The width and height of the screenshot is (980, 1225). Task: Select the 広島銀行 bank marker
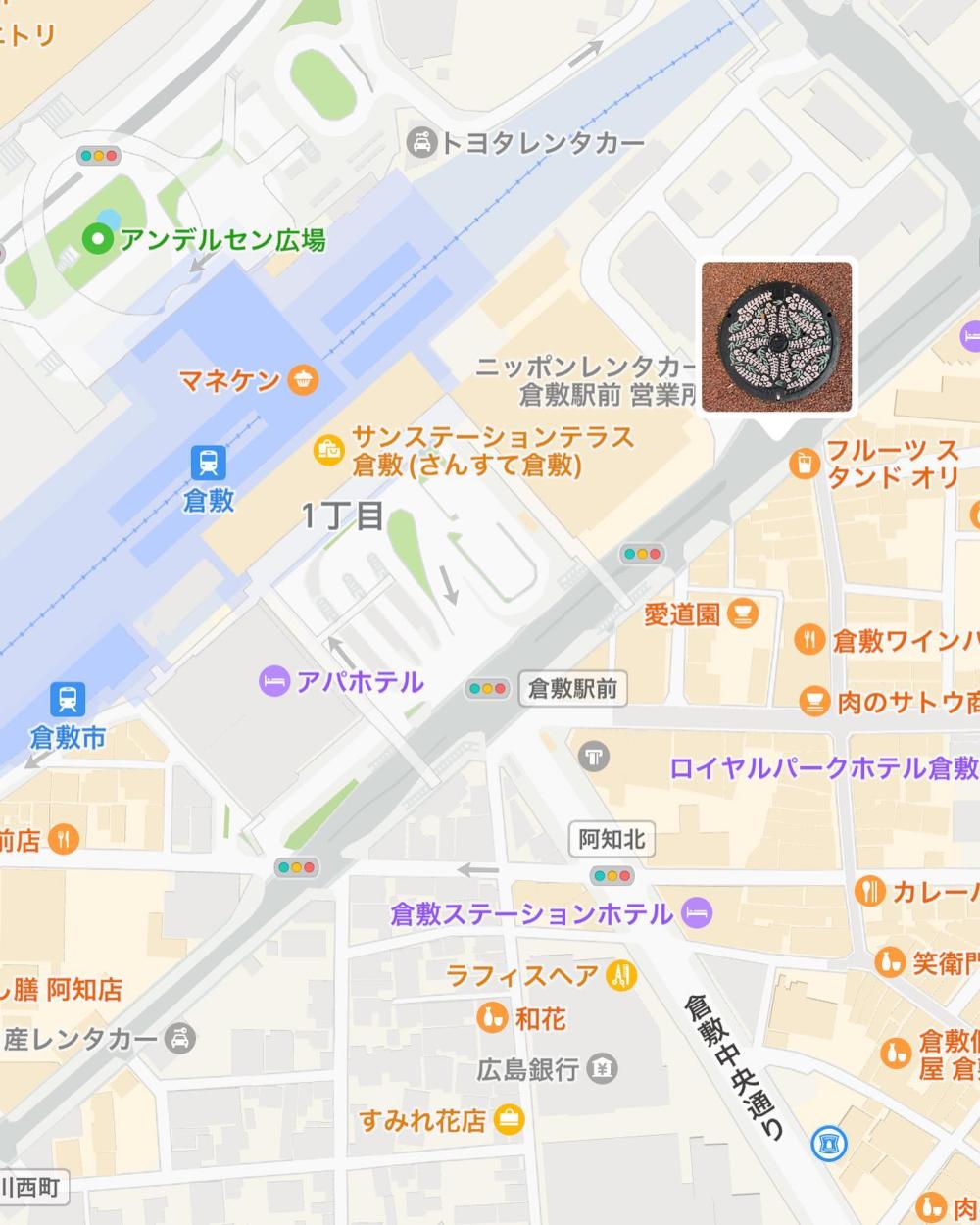(x=603, y=1069)
